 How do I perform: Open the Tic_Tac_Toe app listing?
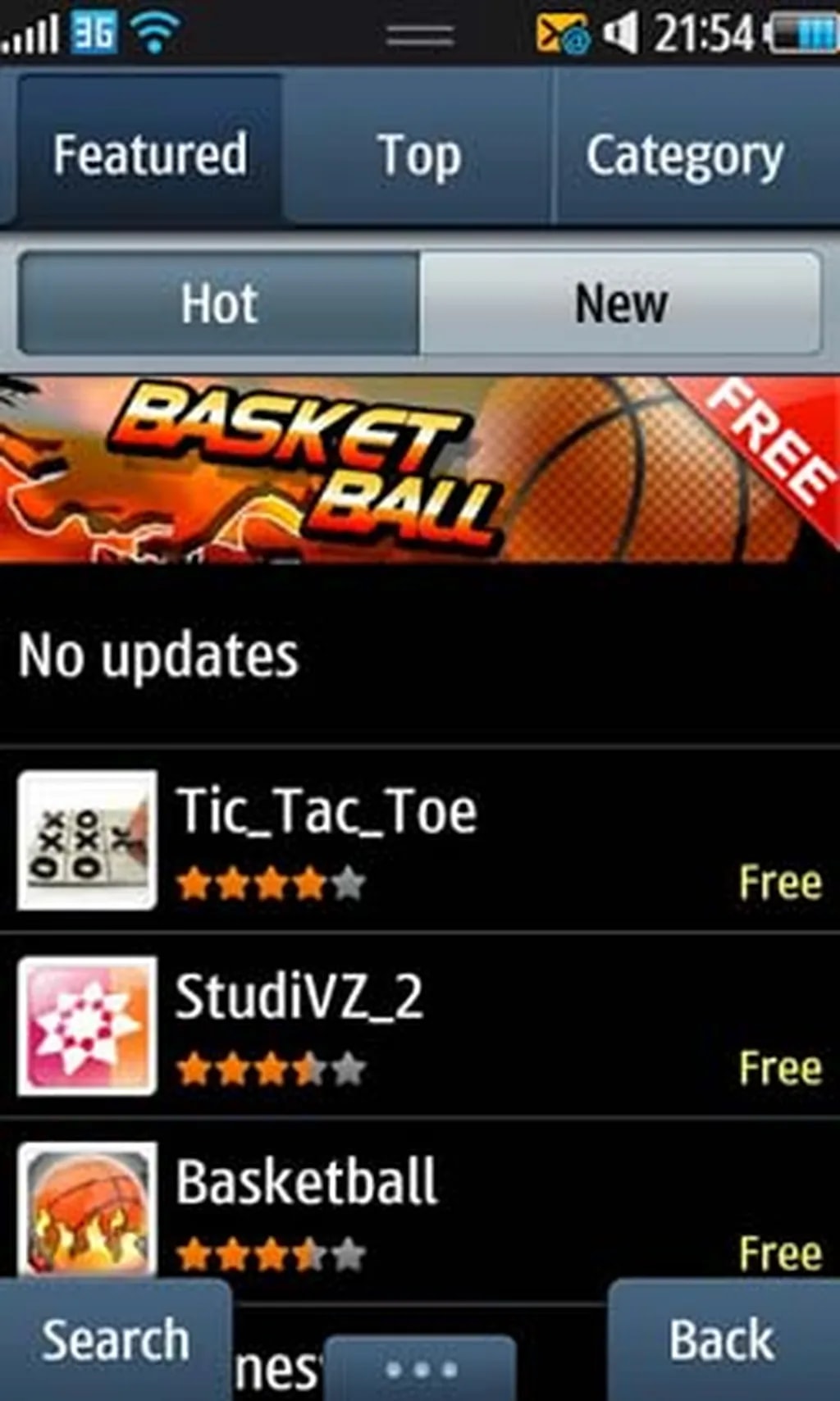click(418, 840)
